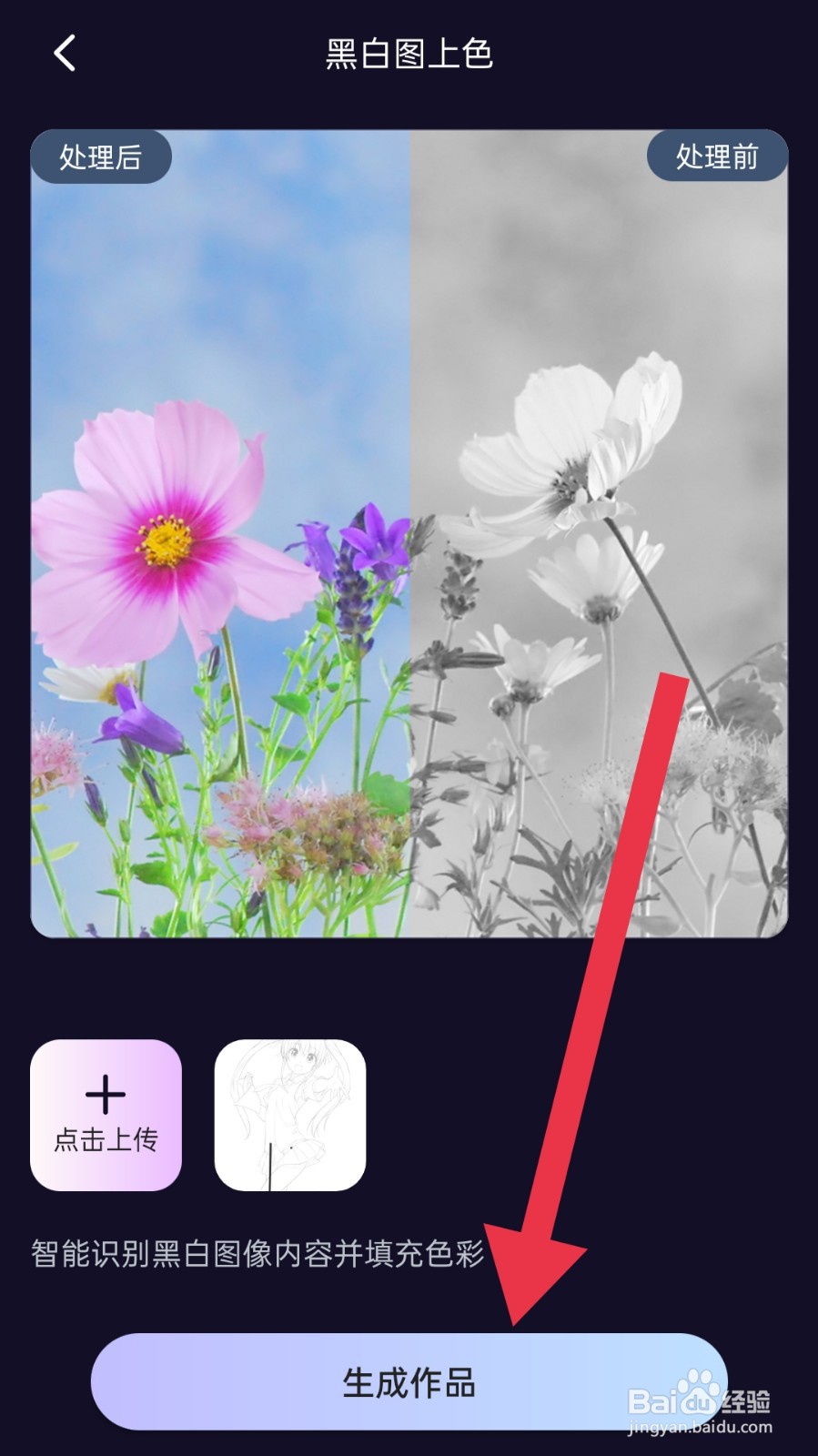Tap the 黑白图上色 page title

click(409, 53)
